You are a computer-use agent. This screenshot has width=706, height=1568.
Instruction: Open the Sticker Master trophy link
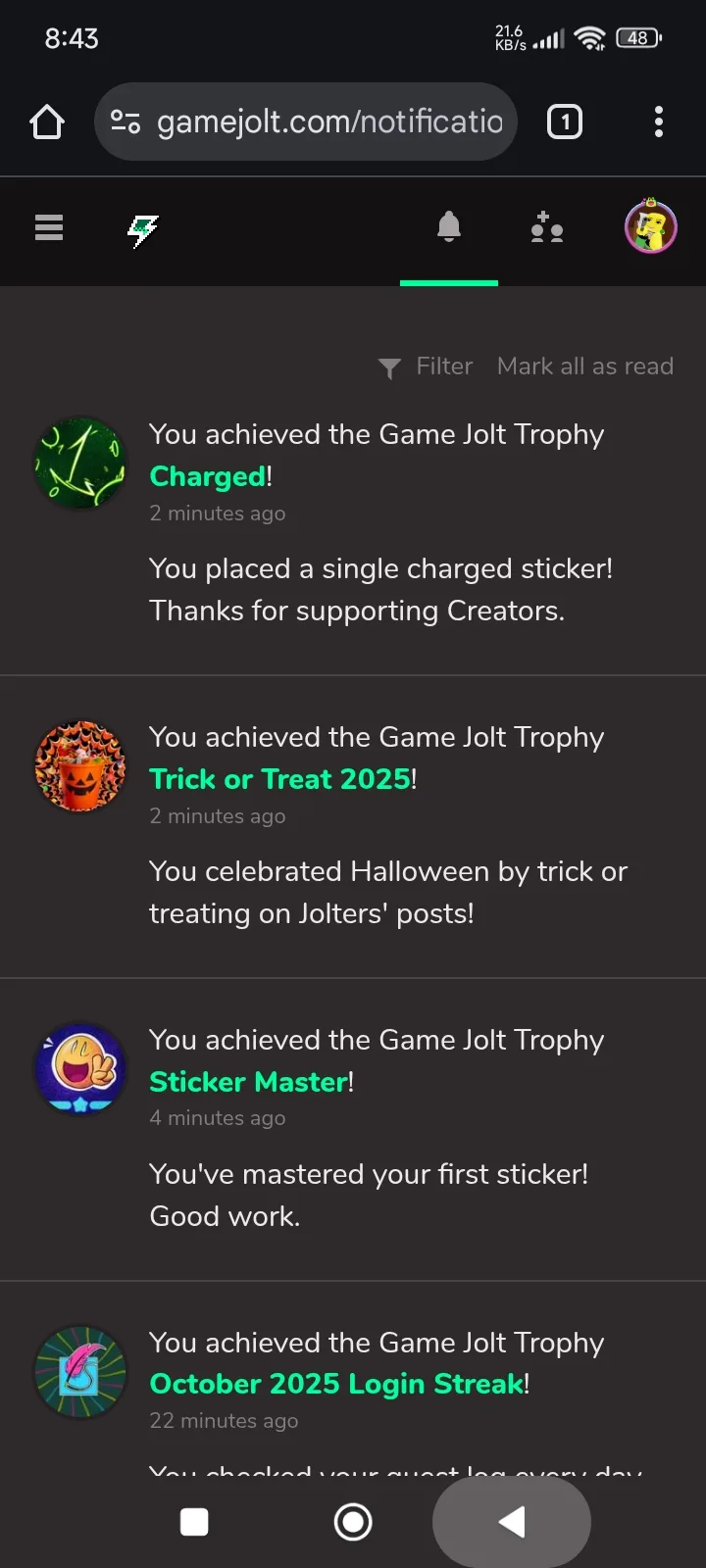[x=249, y=1082]
